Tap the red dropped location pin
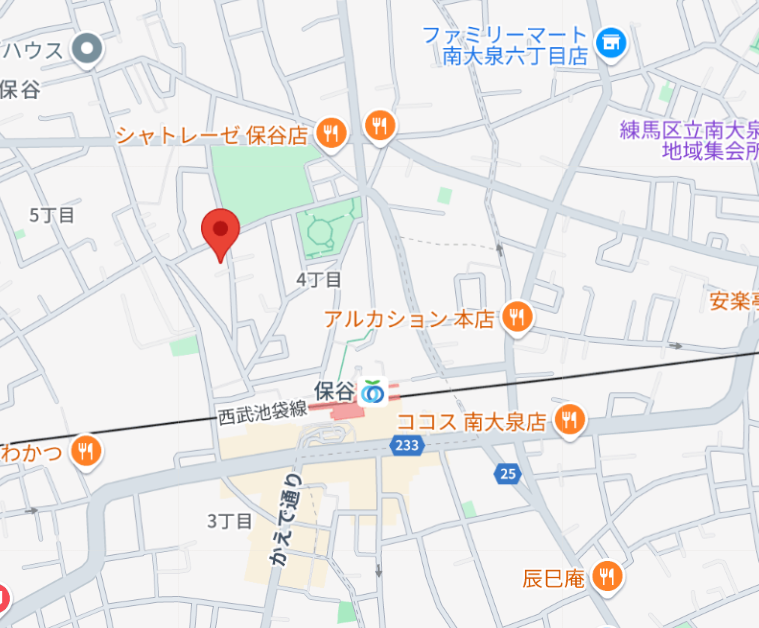Screen dimensions: 759x628 pyautogui.click(x=220, y=232)
